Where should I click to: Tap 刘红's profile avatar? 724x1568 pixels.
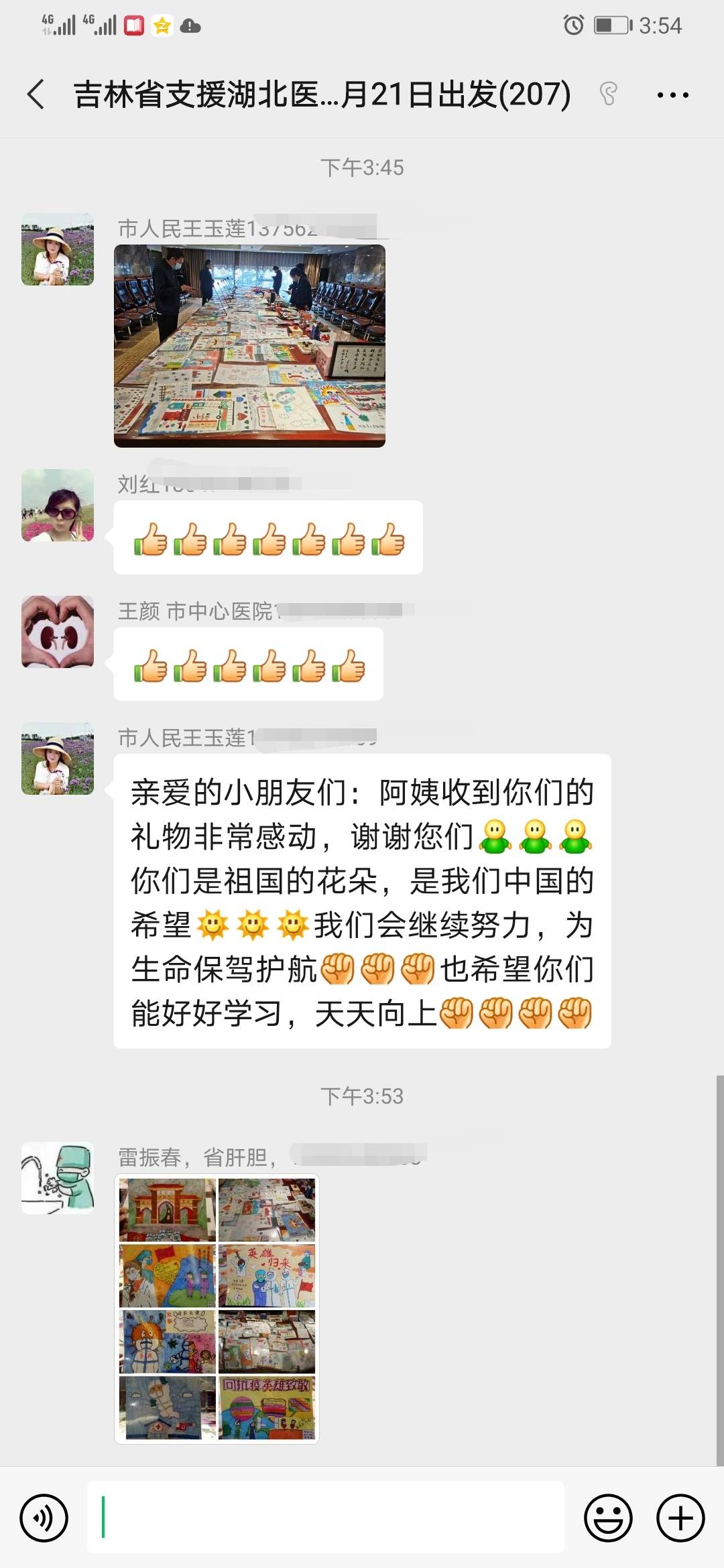pos(58,505)
